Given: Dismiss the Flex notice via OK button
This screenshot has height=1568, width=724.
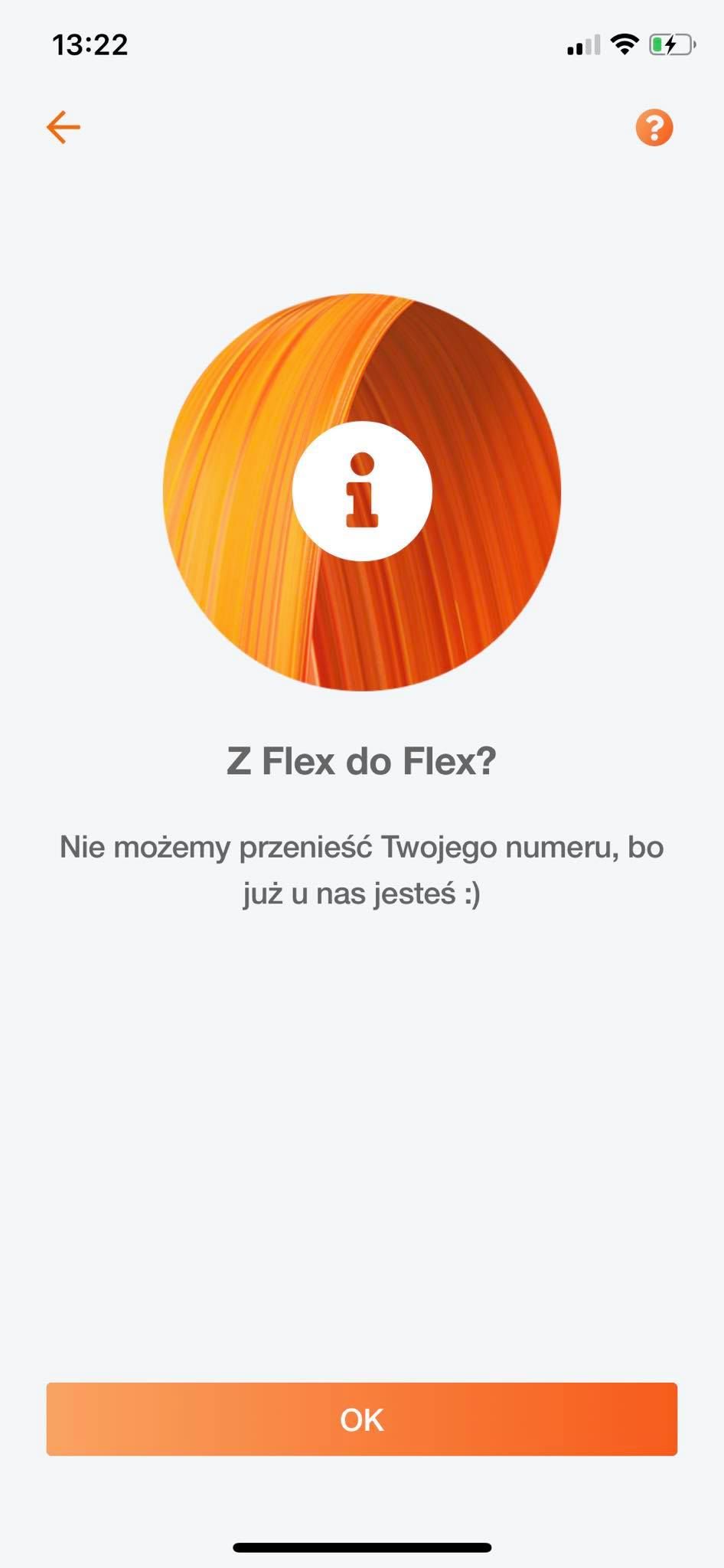Looking at the screenshot, I should (x=362, y=1420).
